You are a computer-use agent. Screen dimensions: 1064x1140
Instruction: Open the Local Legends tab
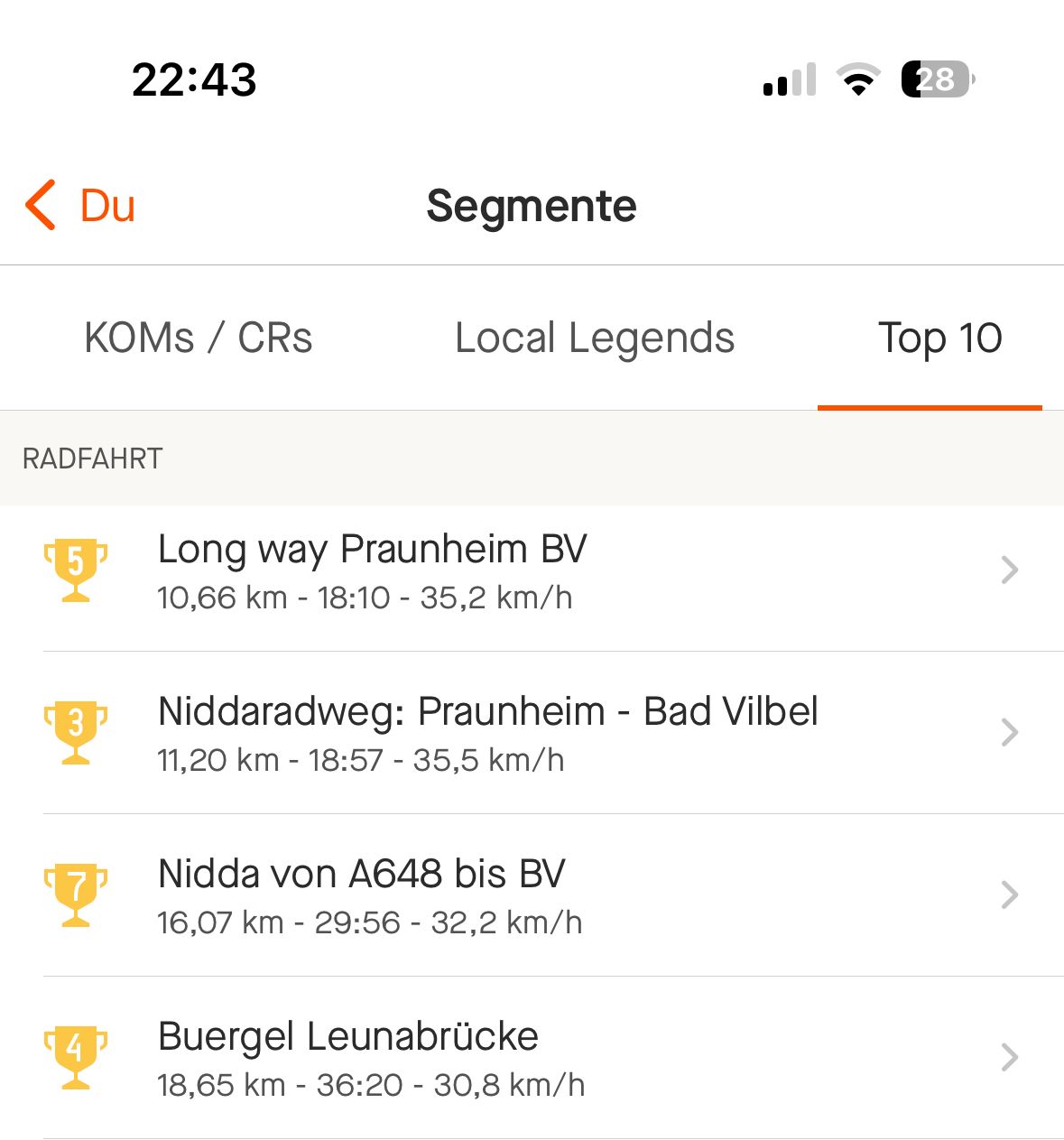click(x=595, y=338)
